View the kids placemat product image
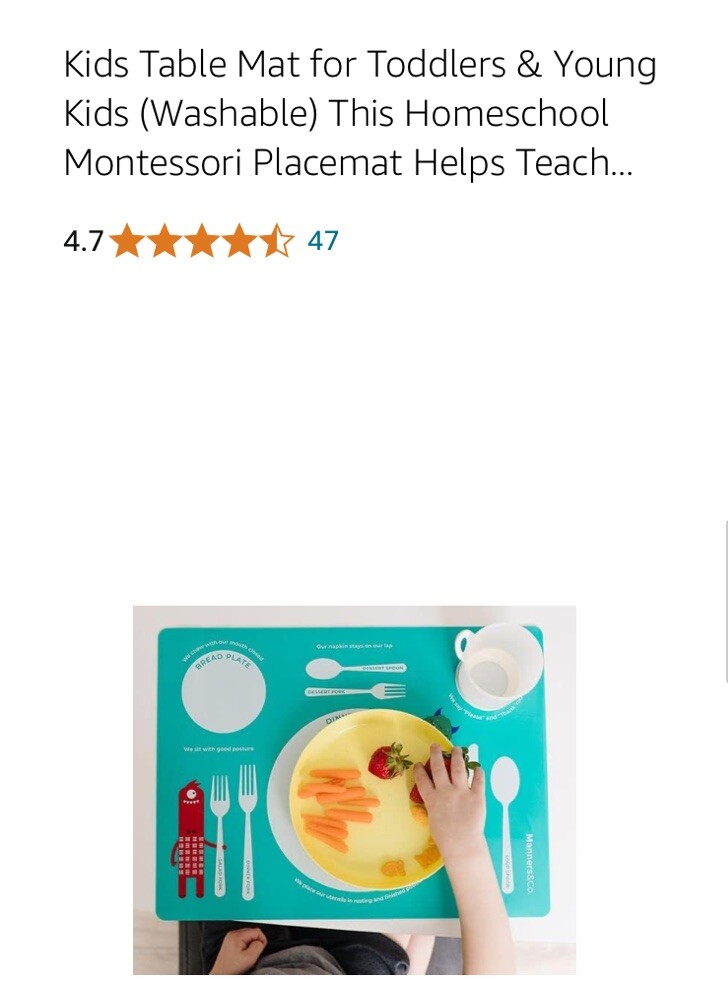Screen dimensions: 728x985 pyautogui.click(x=354, y=789)
